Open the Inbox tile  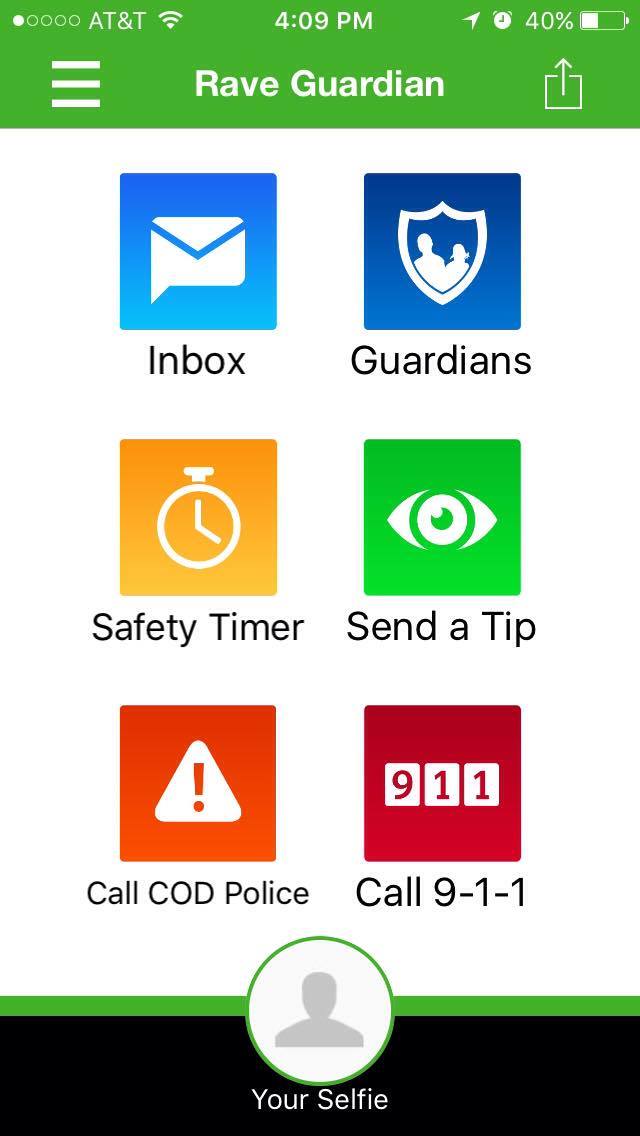pyautogui.click(x=198, y=251)
